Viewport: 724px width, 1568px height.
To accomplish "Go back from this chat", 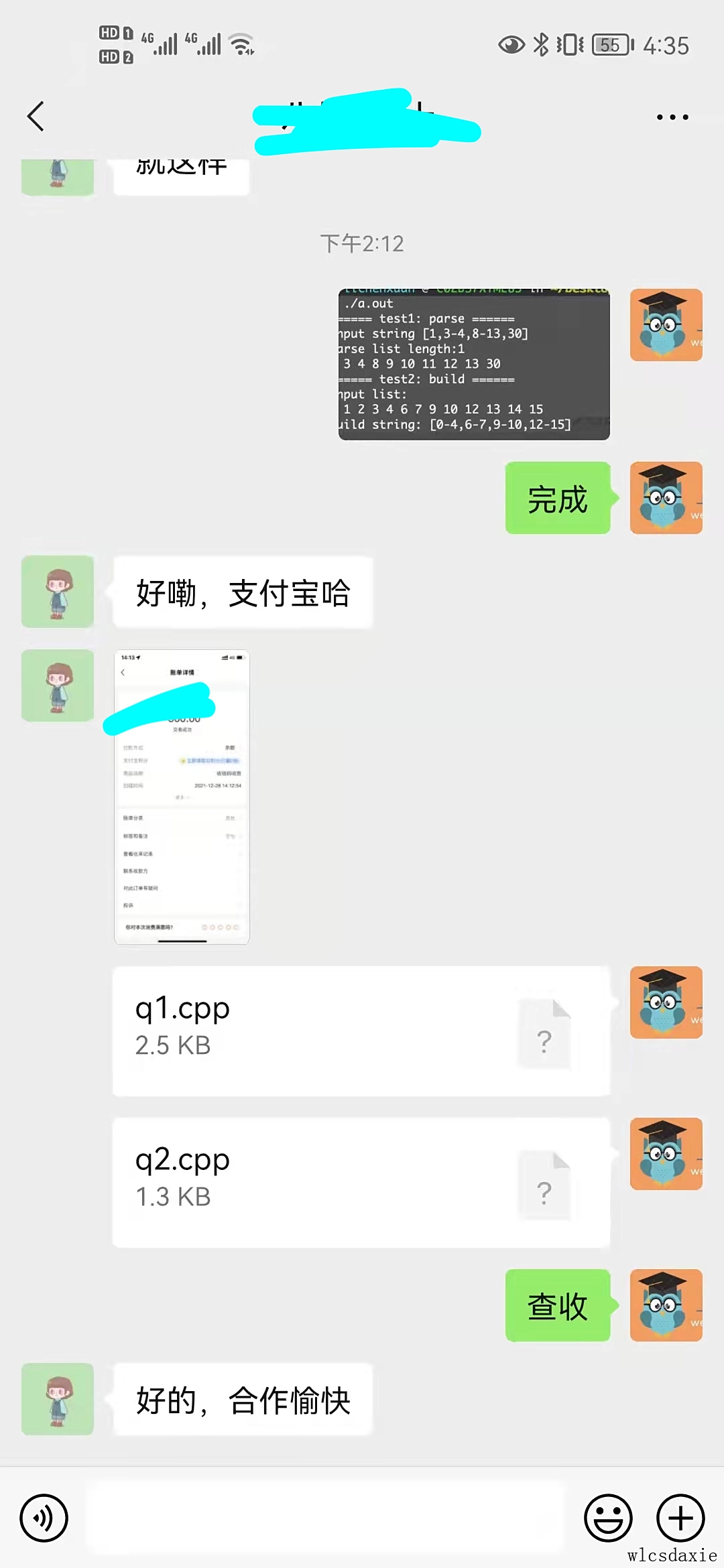I will tap(36, 117).
